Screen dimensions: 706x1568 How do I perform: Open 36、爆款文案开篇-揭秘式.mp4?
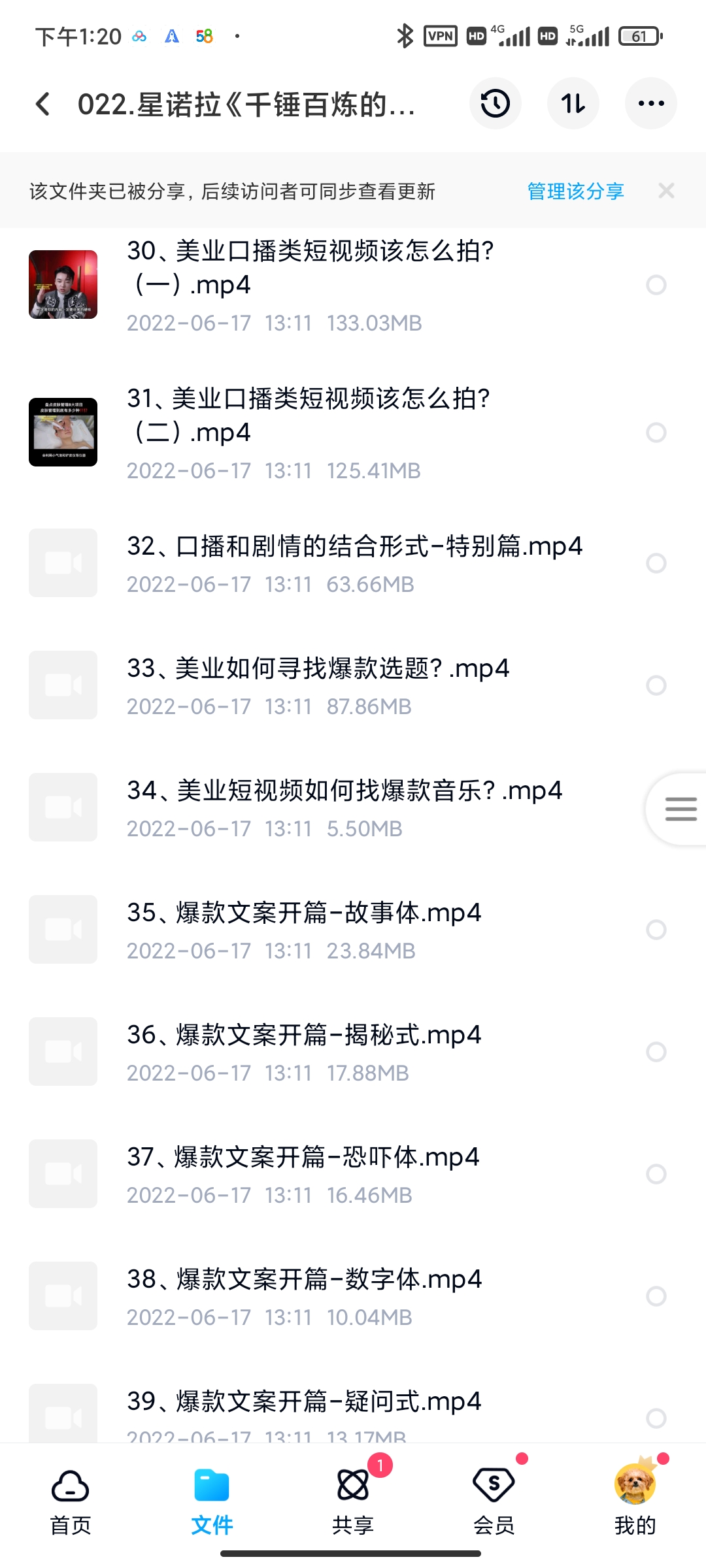click(x=304, y=1036)
